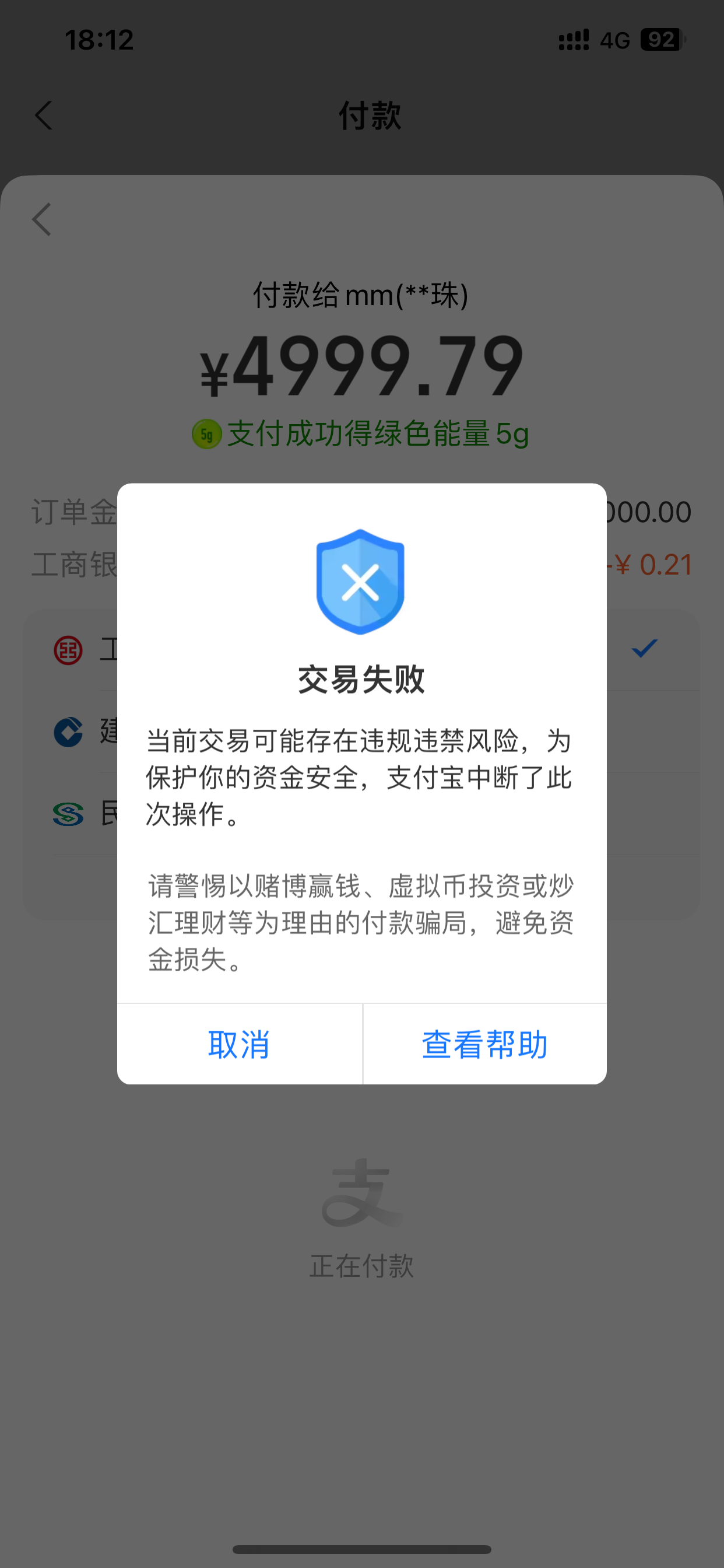
Task: Open 查看帮助 for transaction help
Action: click(x=485, y=1045)
